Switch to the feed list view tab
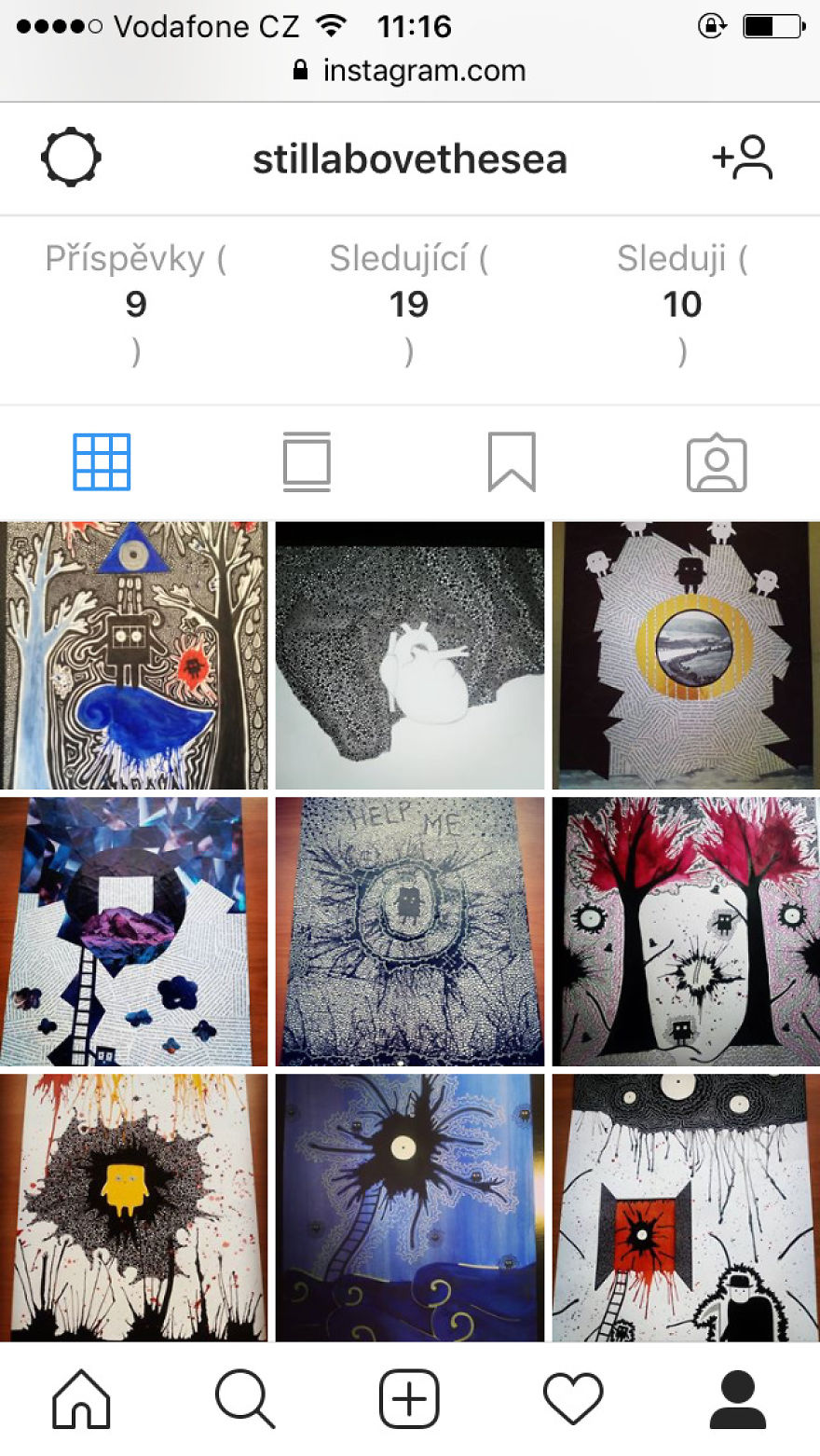Screen dimensions: 820x1456 click(x=307, y=461)
